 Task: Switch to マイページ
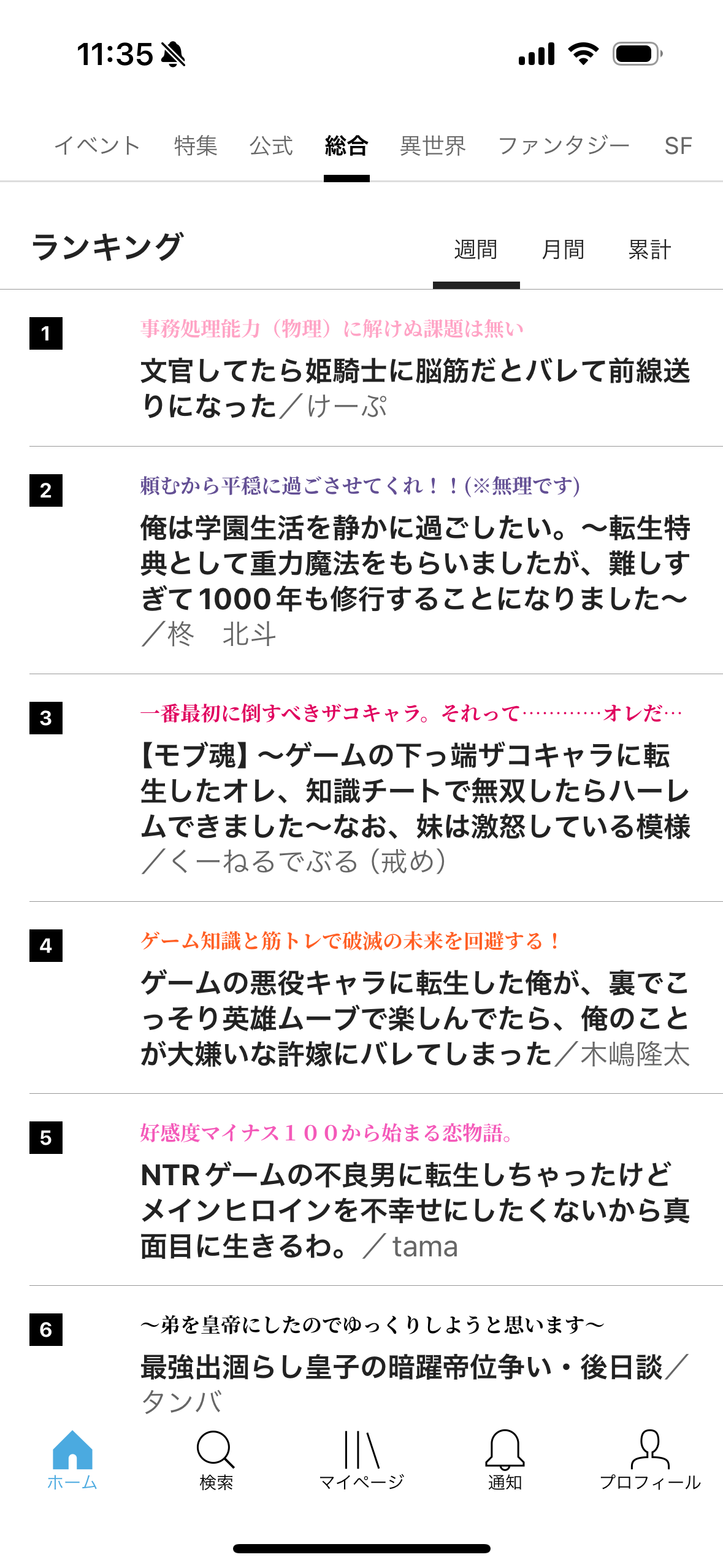tap(361, 1461)
